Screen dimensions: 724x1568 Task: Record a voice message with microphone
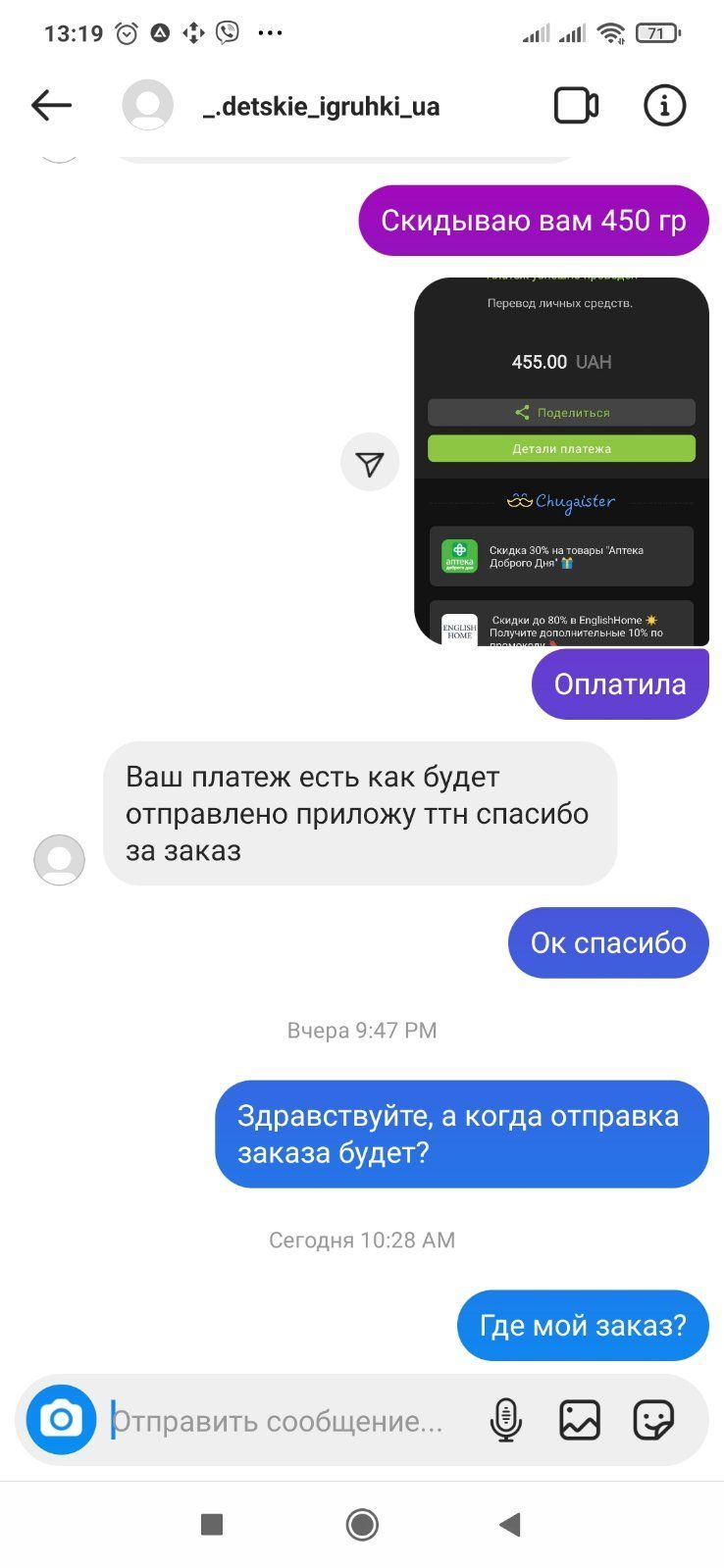[x=505, y=1419]
